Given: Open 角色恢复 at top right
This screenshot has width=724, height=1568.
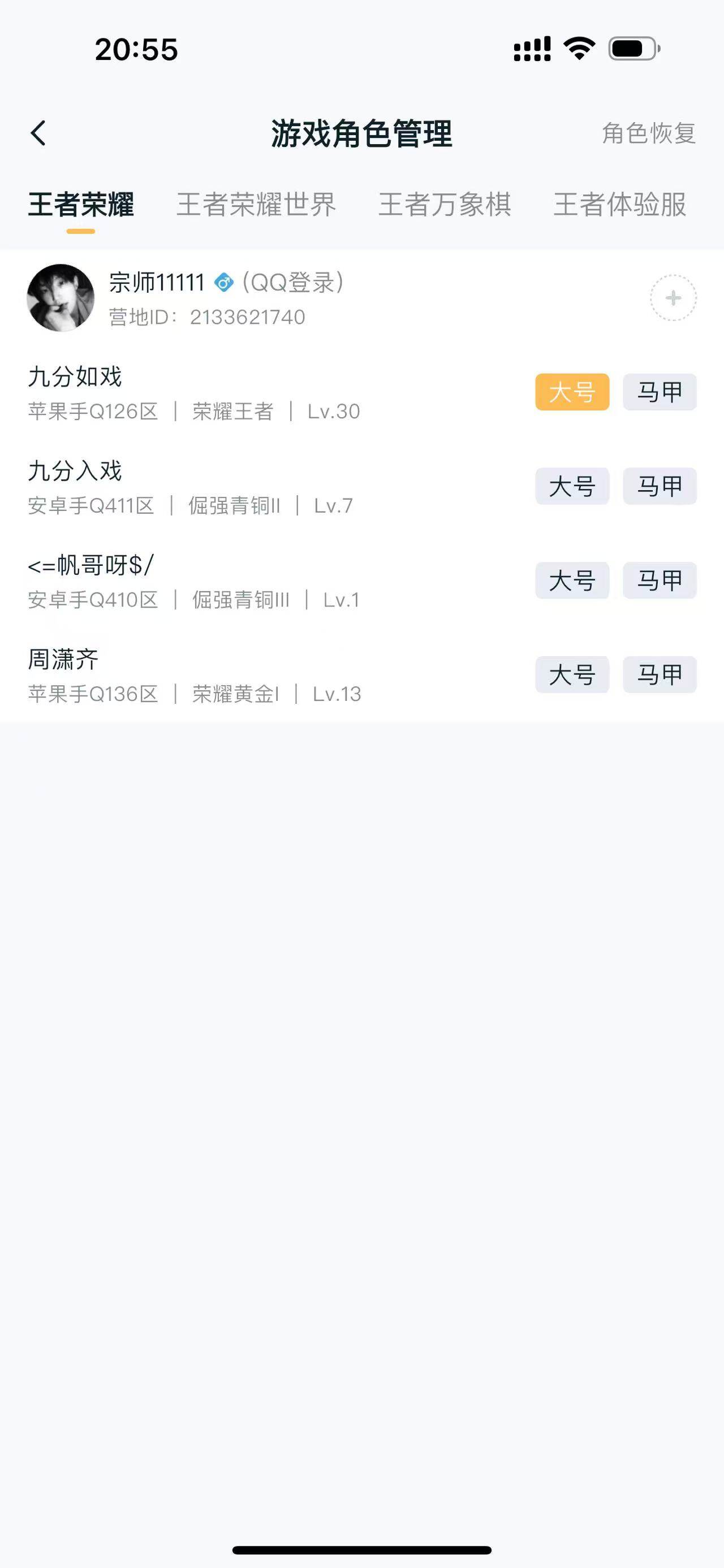Looking at the screenshot, I should [x=649, y=134].
